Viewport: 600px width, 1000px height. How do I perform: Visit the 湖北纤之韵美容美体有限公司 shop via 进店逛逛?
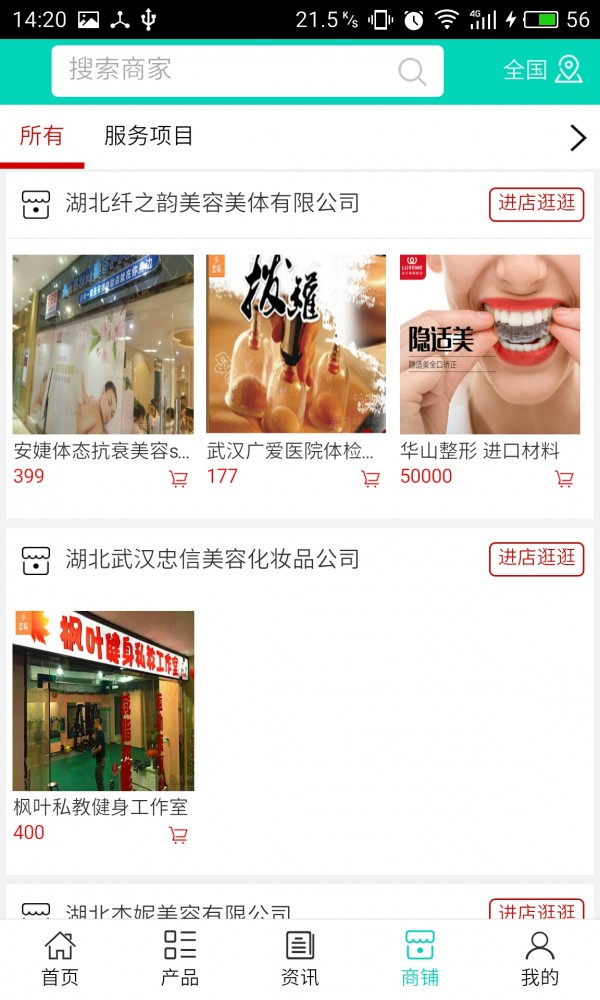pyautogui.click(x=537, y=204)
